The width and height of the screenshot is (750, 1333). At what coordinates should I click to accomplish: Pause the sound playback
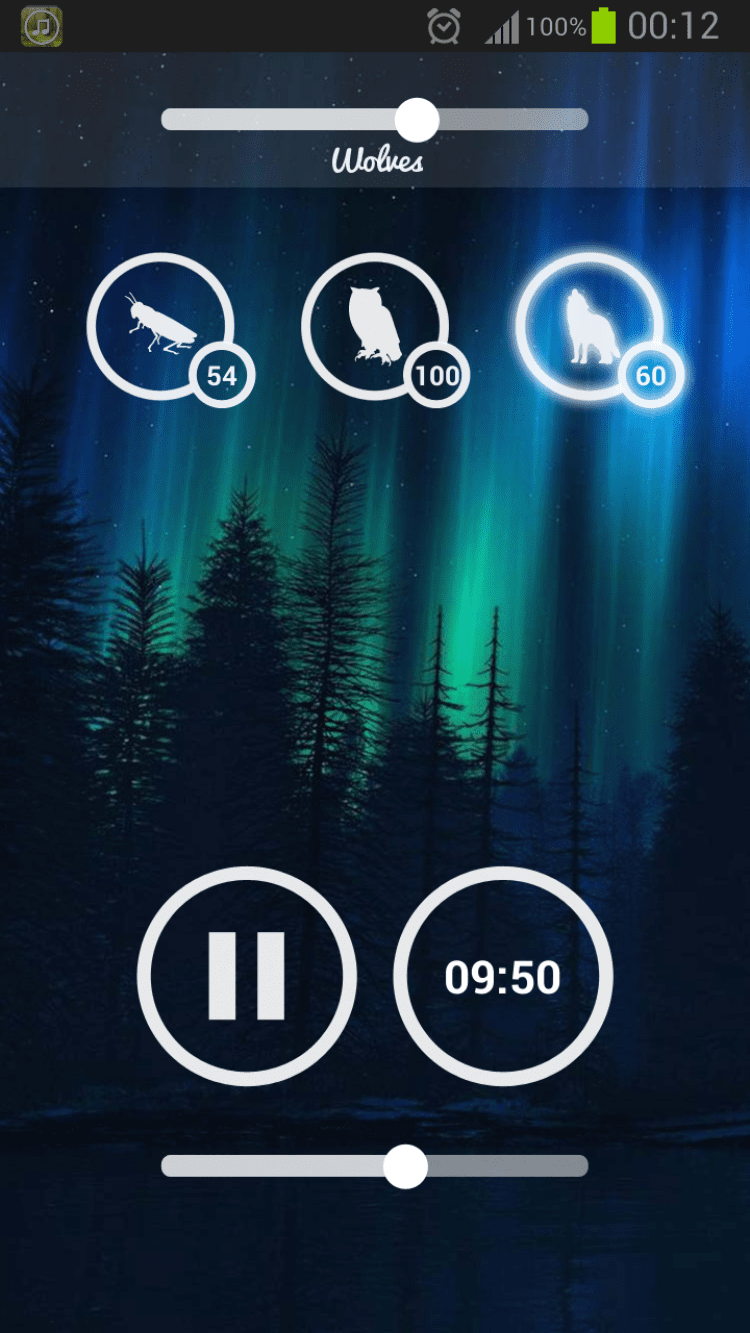[x=246, y=976]
